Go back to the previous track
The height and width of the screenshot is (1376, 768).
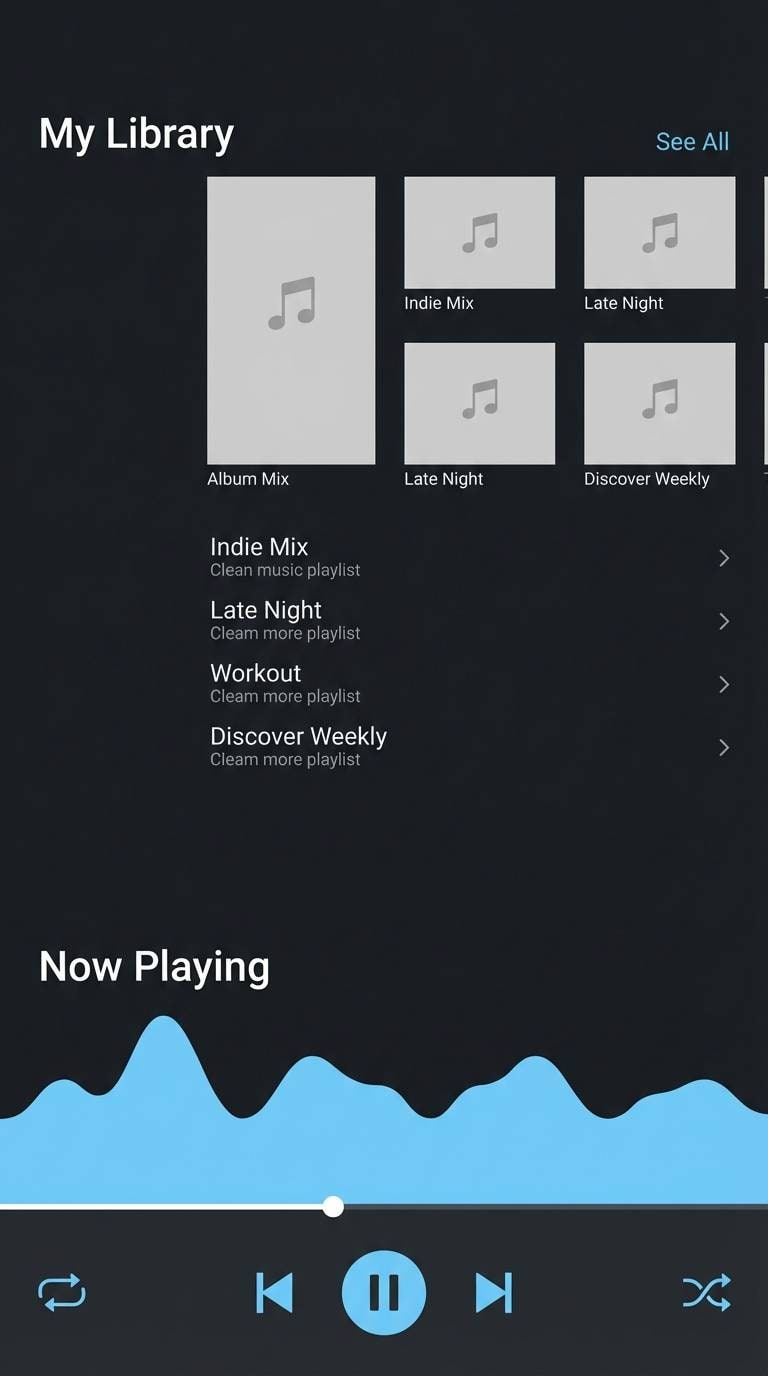tap(273, 1292)
